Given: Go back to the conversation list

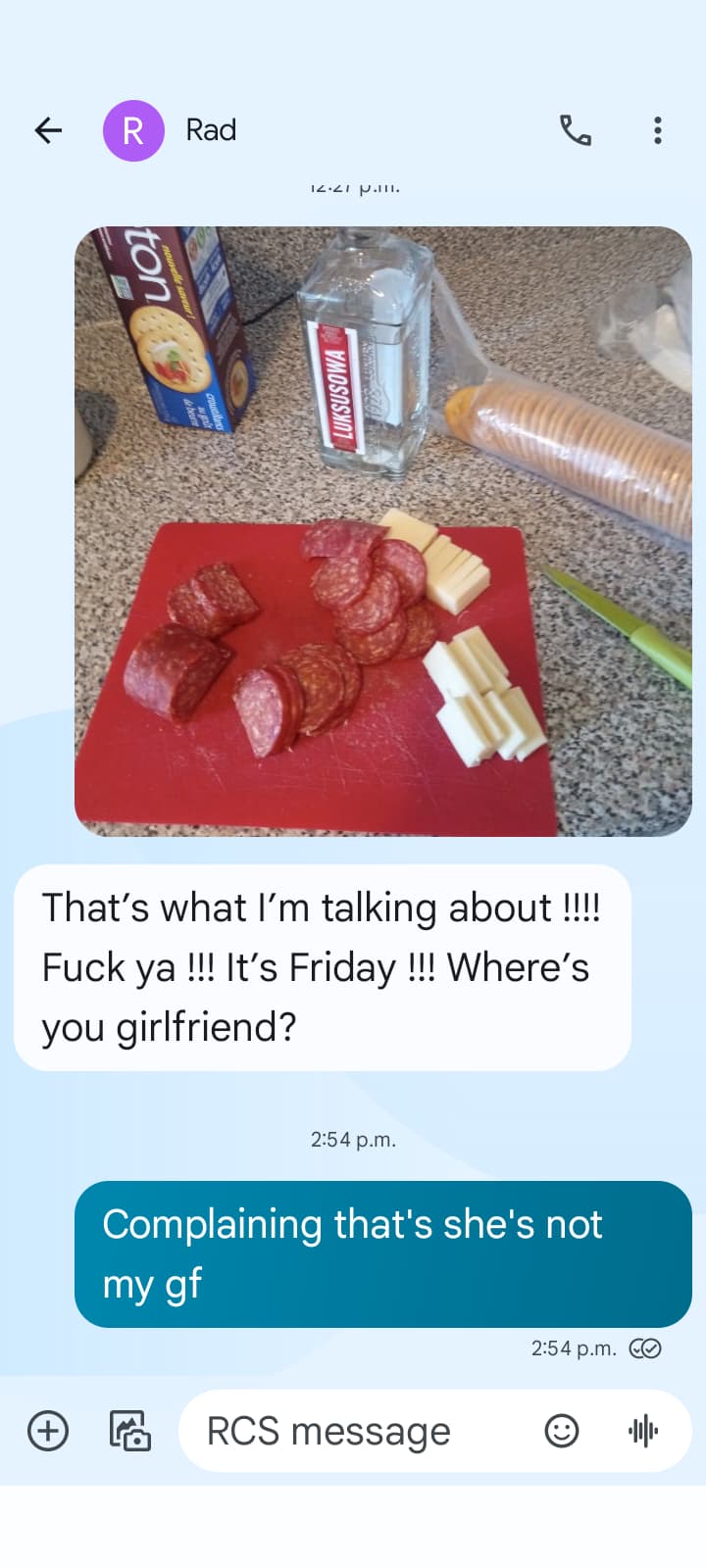Looking at the screenshot, I should pyautogui.click(x=48, y=129).
